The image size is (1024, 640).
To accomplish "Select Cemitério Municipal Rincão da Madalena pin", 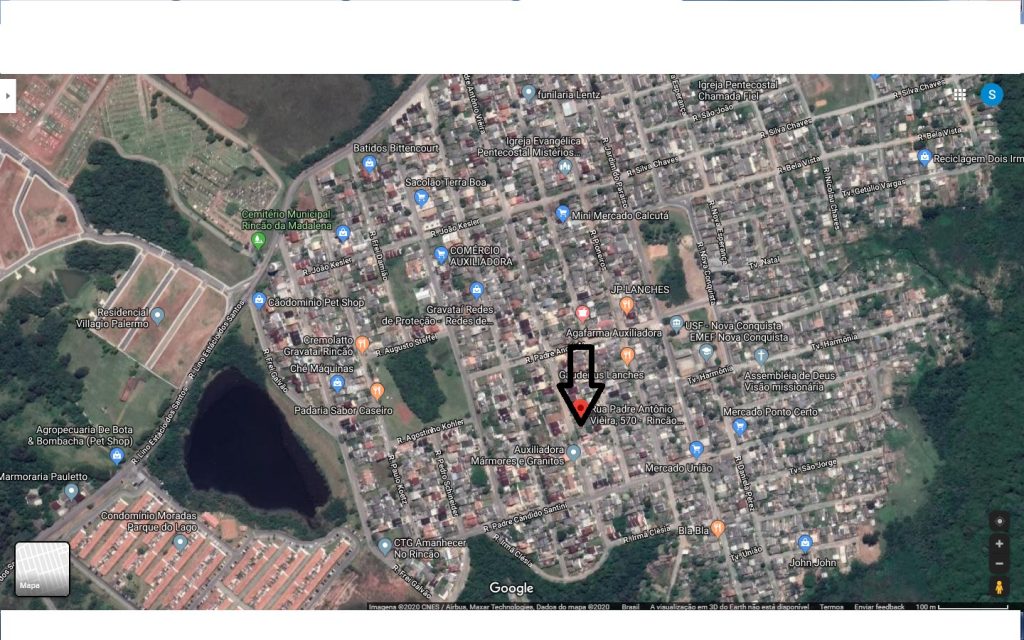I will [259, 239].
